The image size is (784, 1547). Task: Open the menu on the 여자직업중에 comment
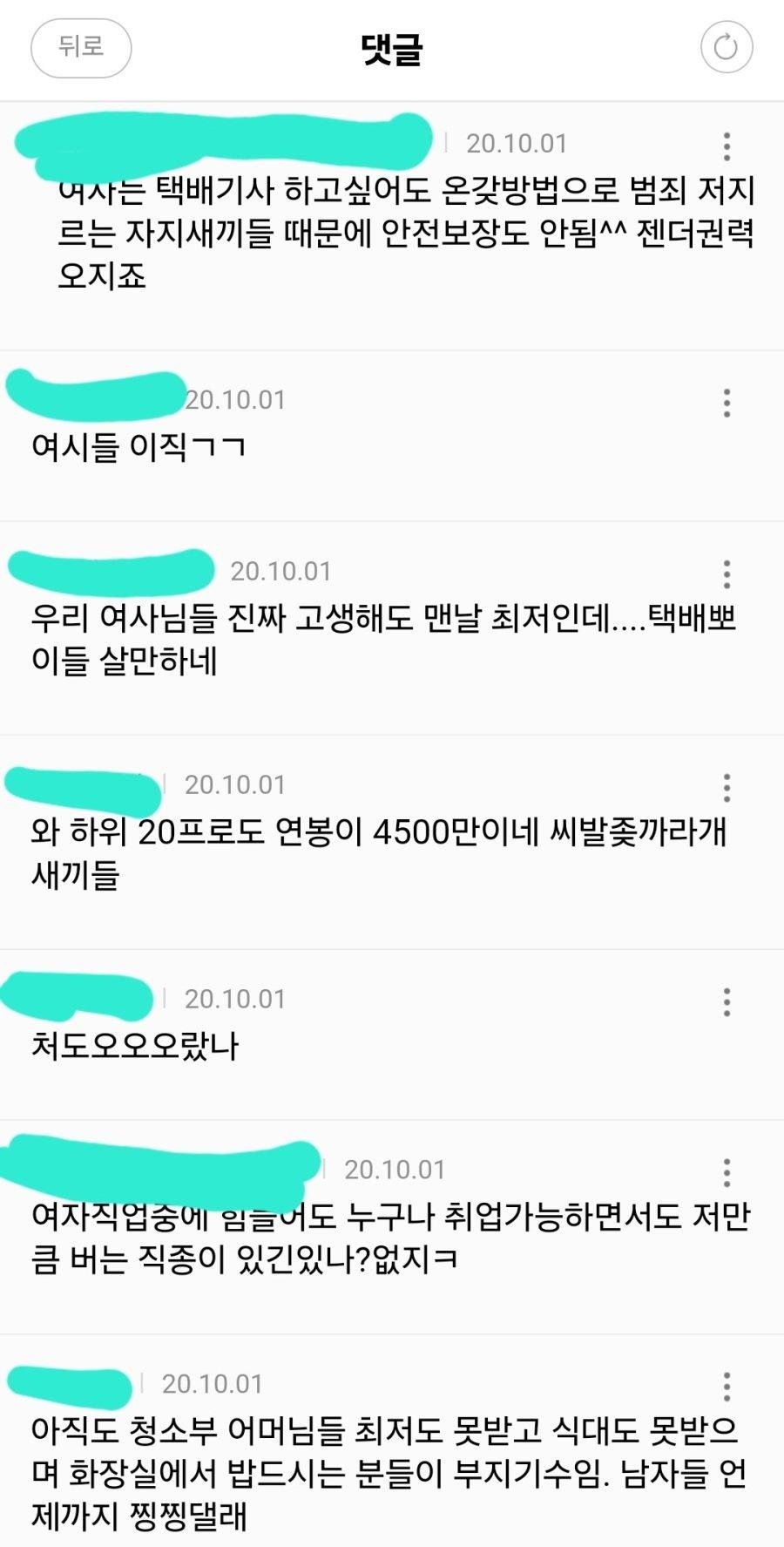727,1172
